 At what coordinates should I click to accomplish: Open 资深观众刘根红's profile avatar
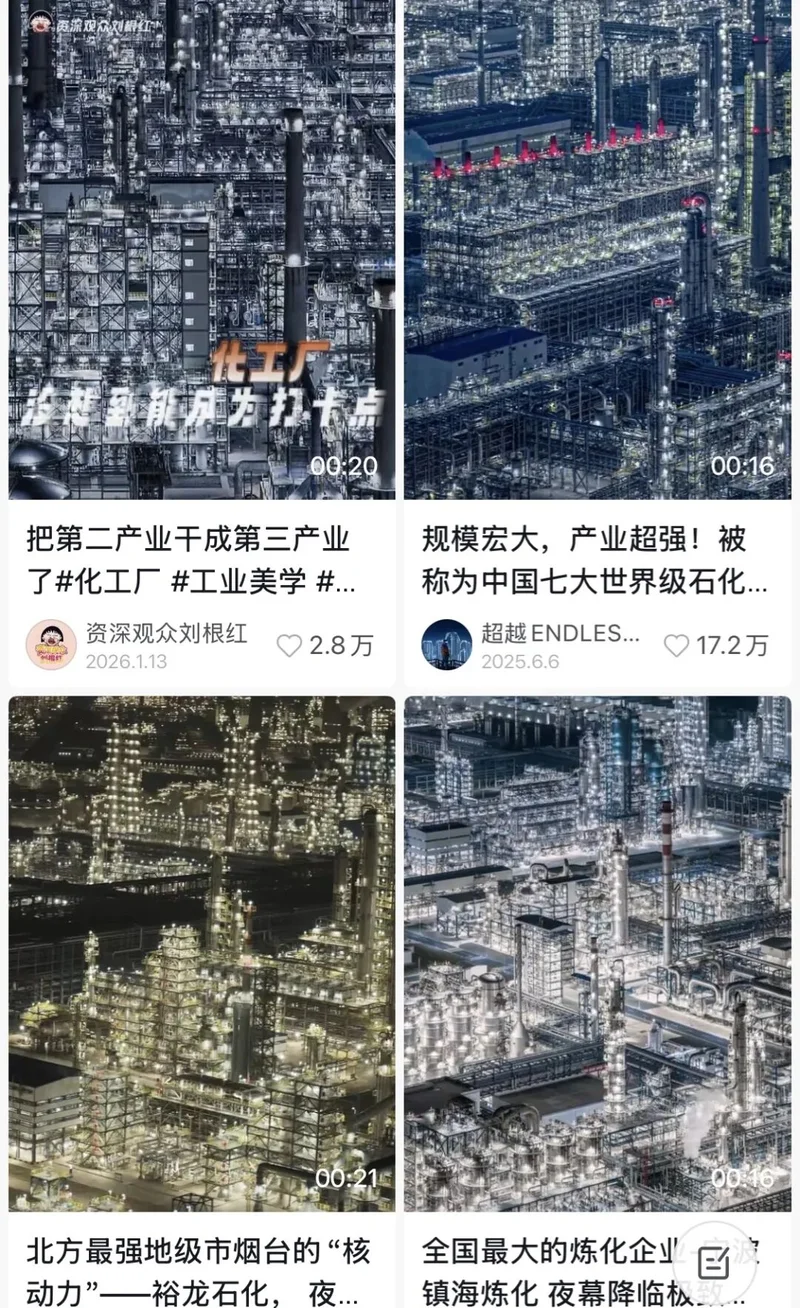tap(51, 645)
